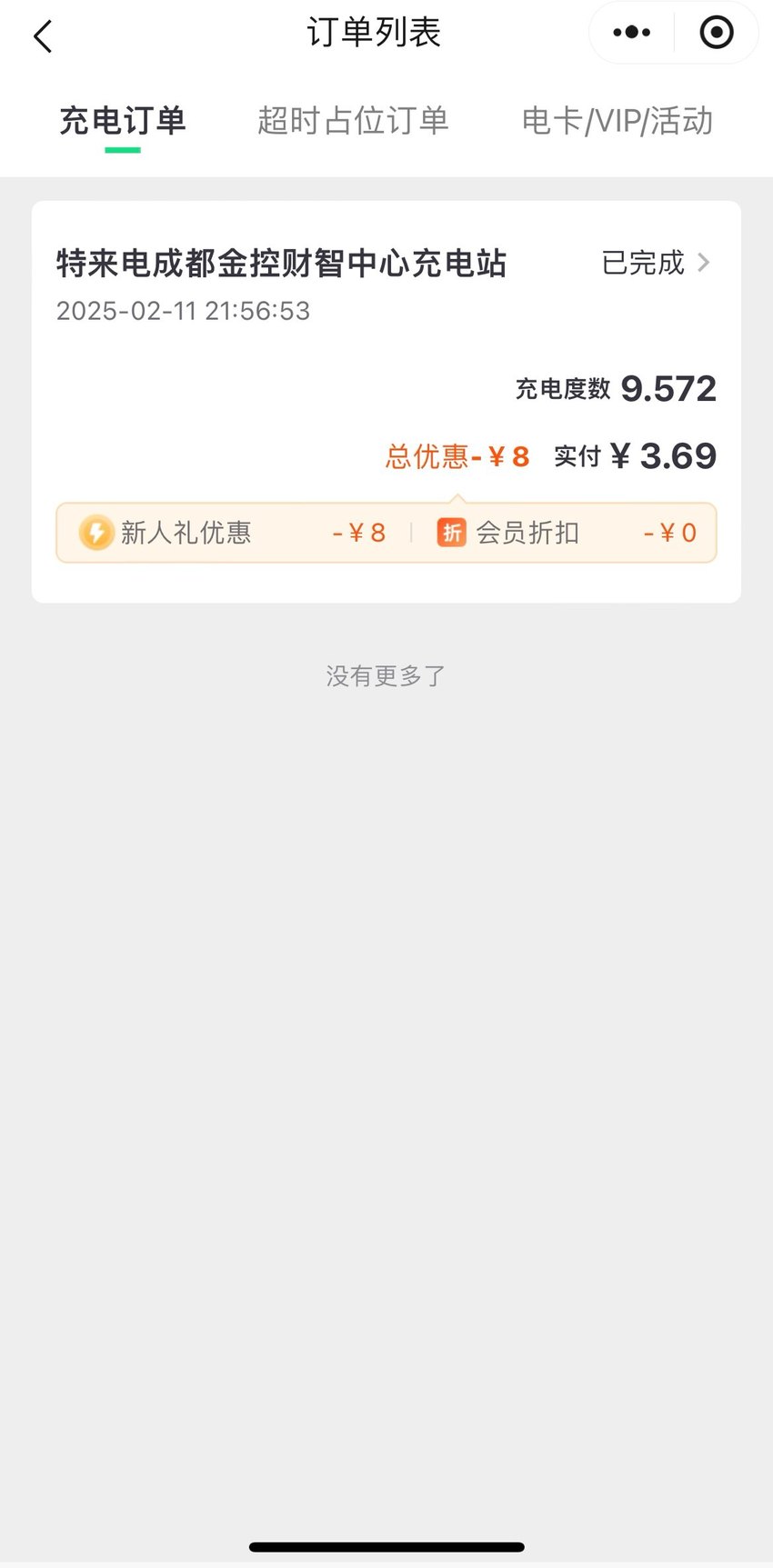Select the 充电订单 tab
773x1568 pixels.
(123, 121)
